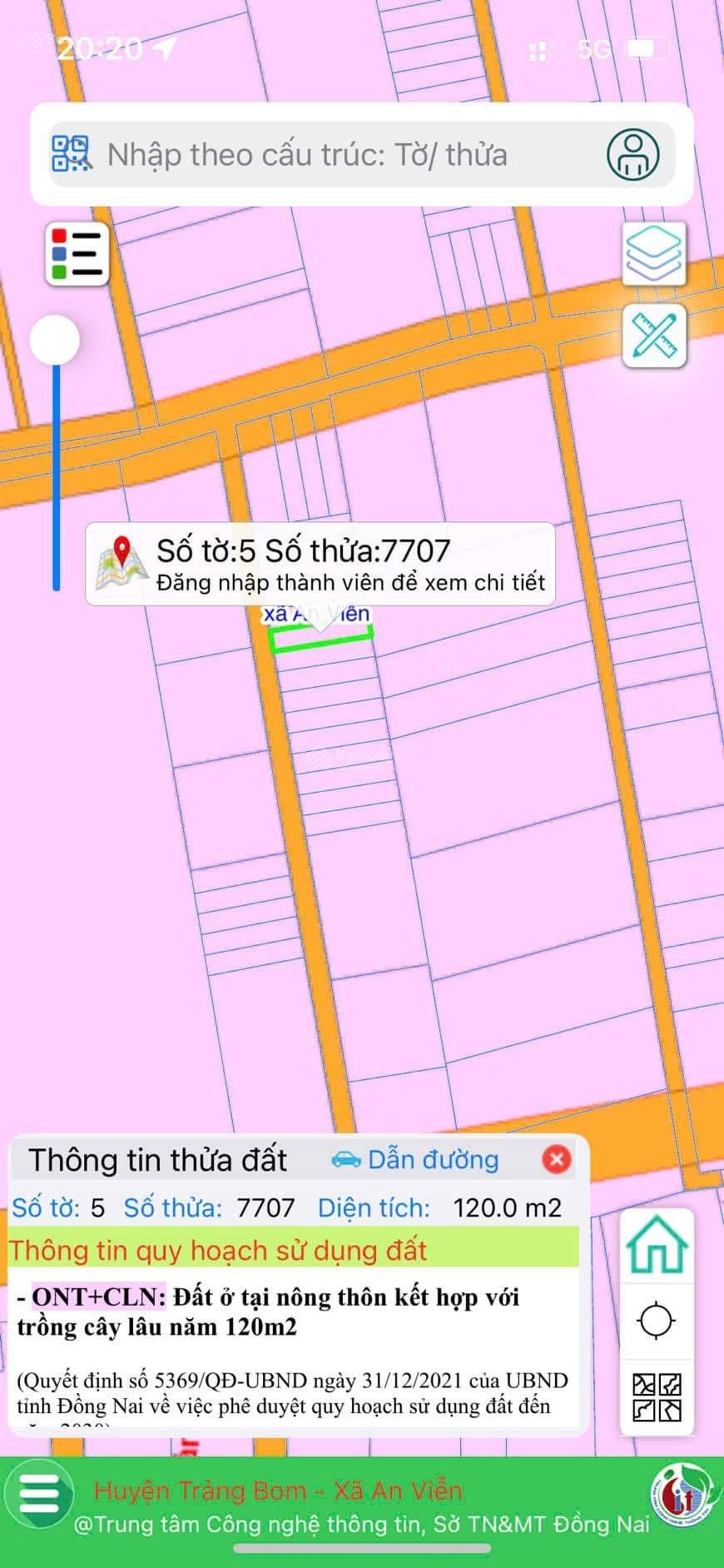Get directions with Dẫn đường
Screen dimensions: 724x1568
[416, 1159]
